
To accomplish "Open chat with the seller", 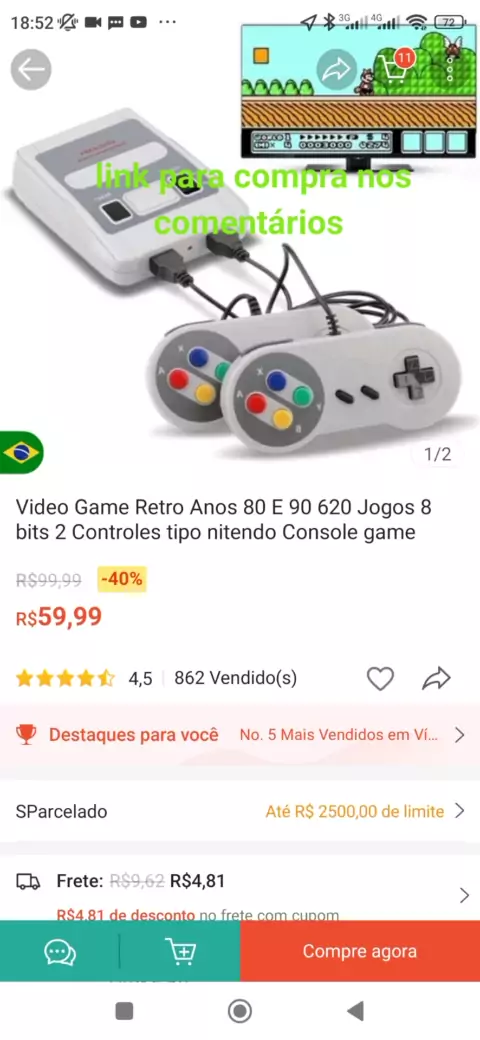I will click(60, 952).
